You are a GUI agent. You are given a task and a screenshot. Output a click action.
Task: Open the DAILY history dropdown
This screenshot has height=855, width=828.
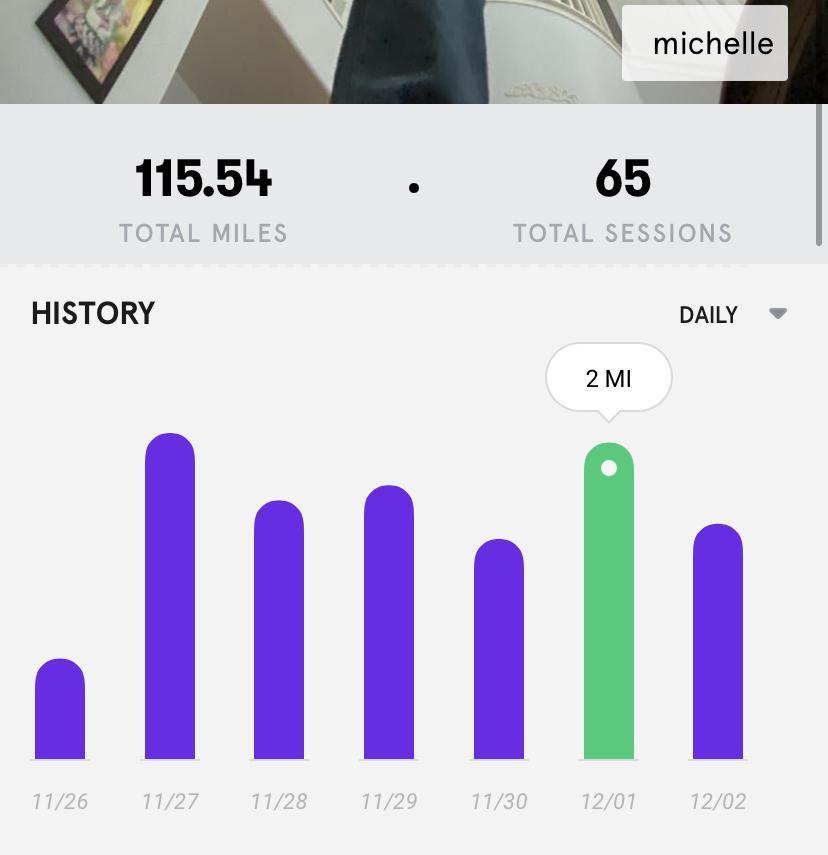tap(732, 314)
